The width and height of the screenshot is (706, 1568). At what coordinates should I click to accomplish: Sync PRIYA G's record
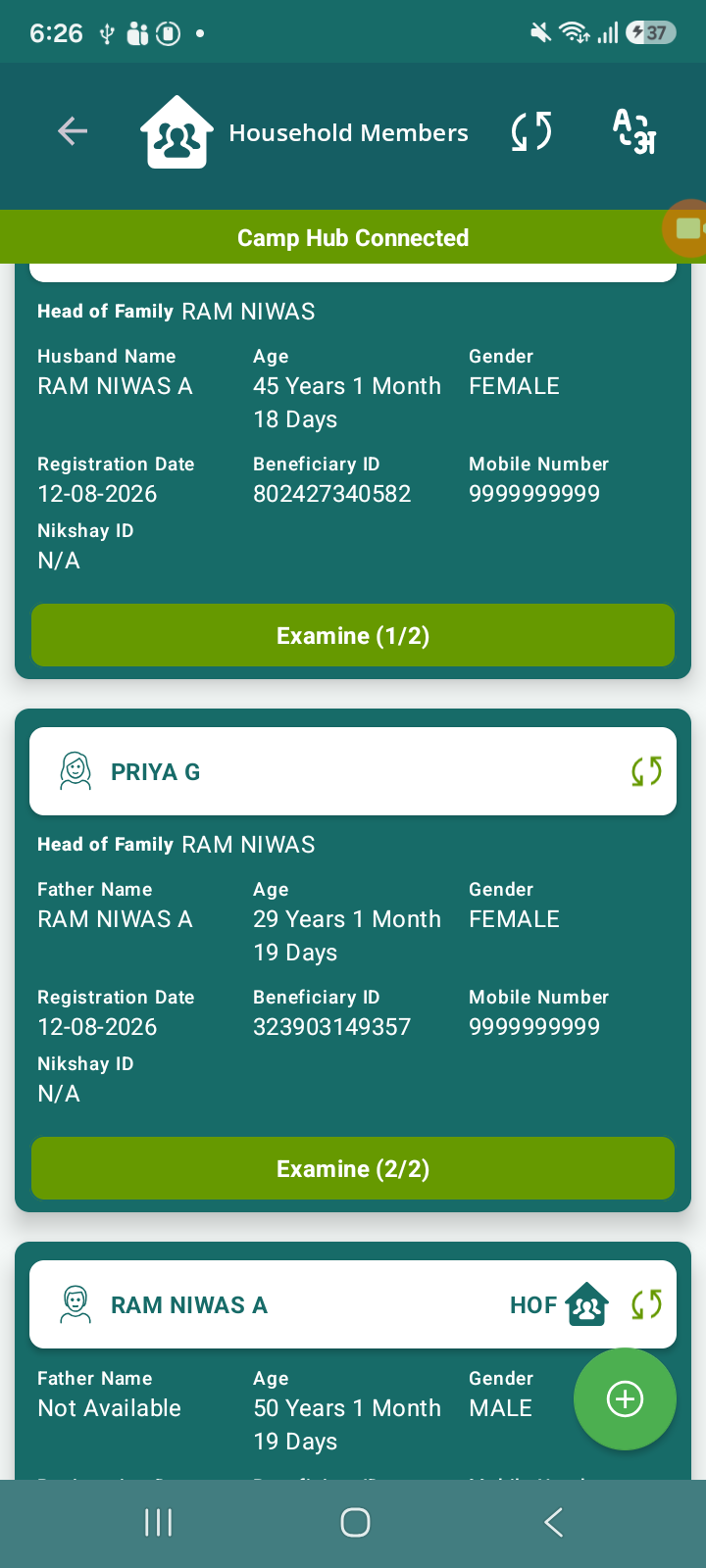[646, 771]
